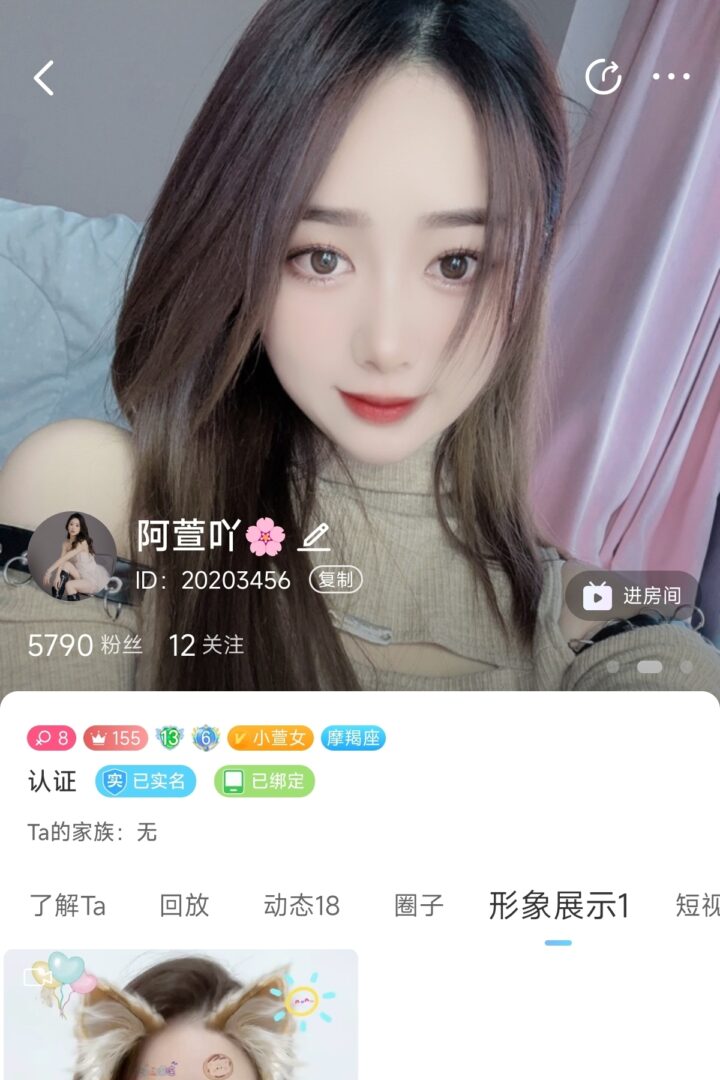Switch to the 了解Ta tab

(67, 906)
